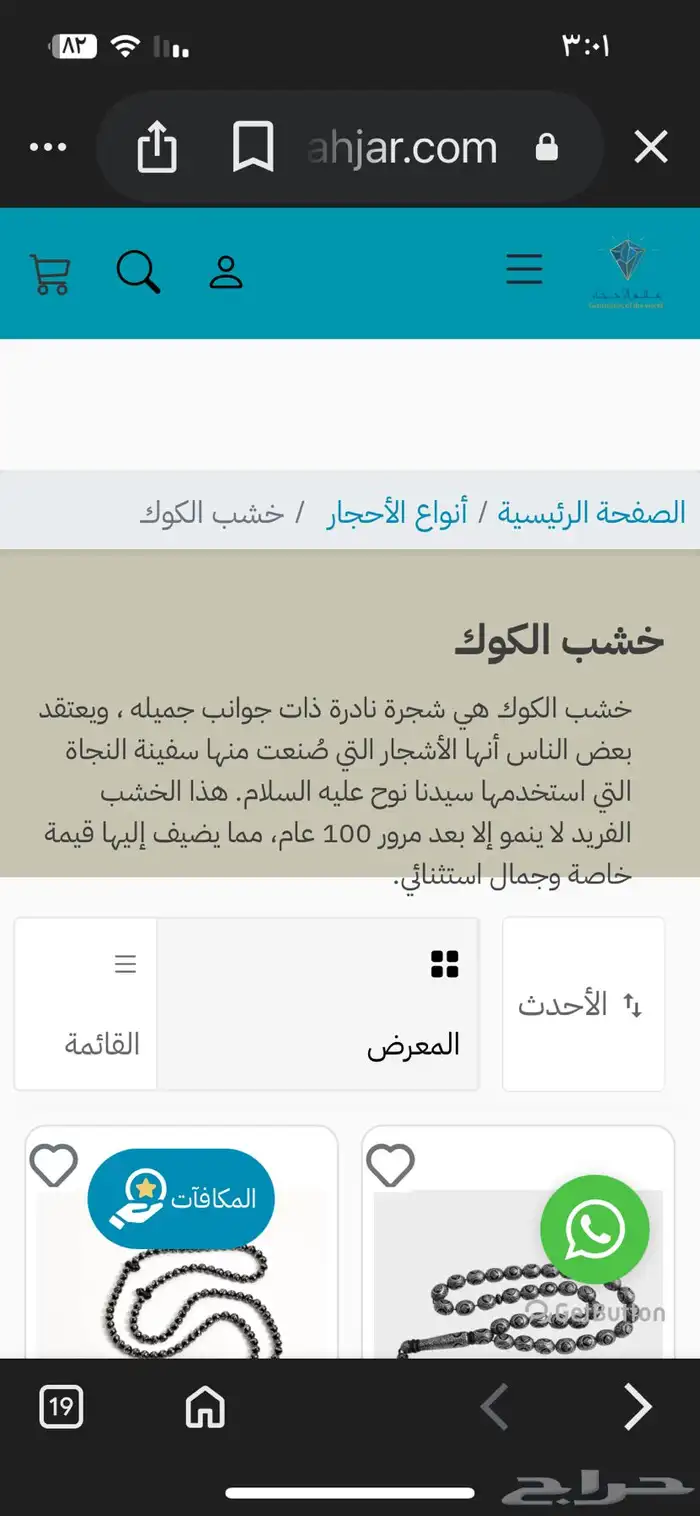Bookmark this web page
This screenshot has height=1516, width=700.
[253, 148]
